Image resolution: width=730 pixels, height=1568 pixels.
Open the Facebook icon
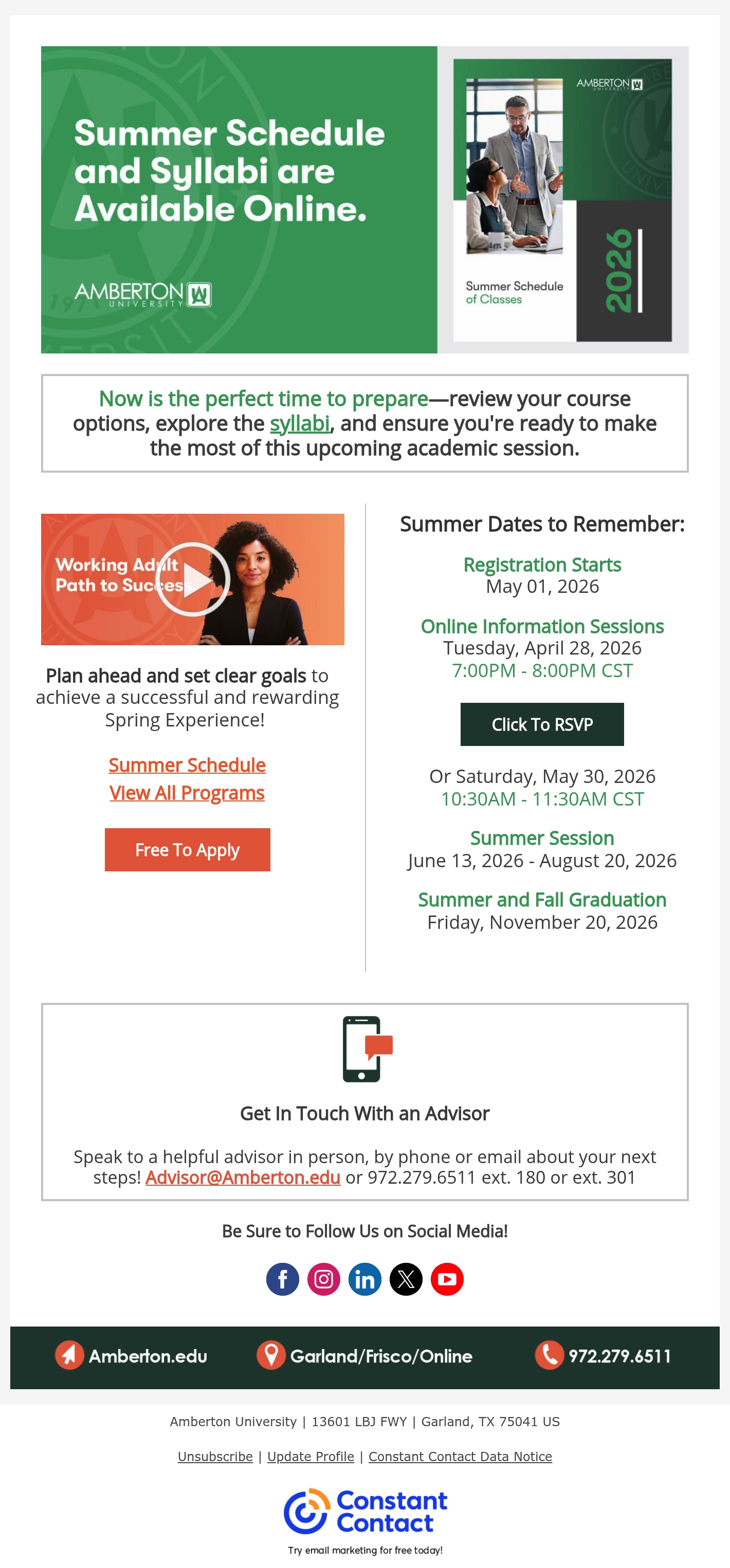(x=283, y=1279)
